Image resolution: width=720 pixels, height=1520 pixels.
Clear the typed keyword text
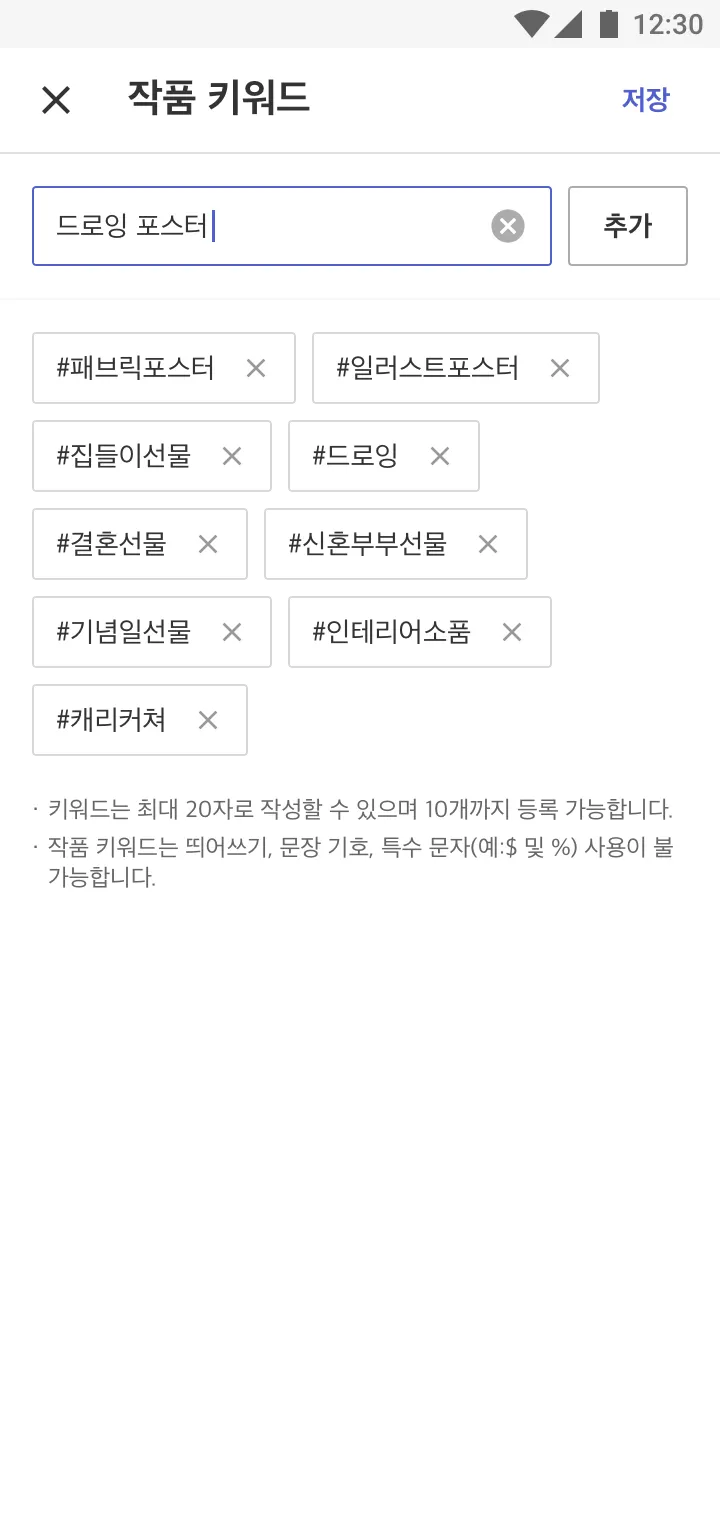tap(508, 227)
